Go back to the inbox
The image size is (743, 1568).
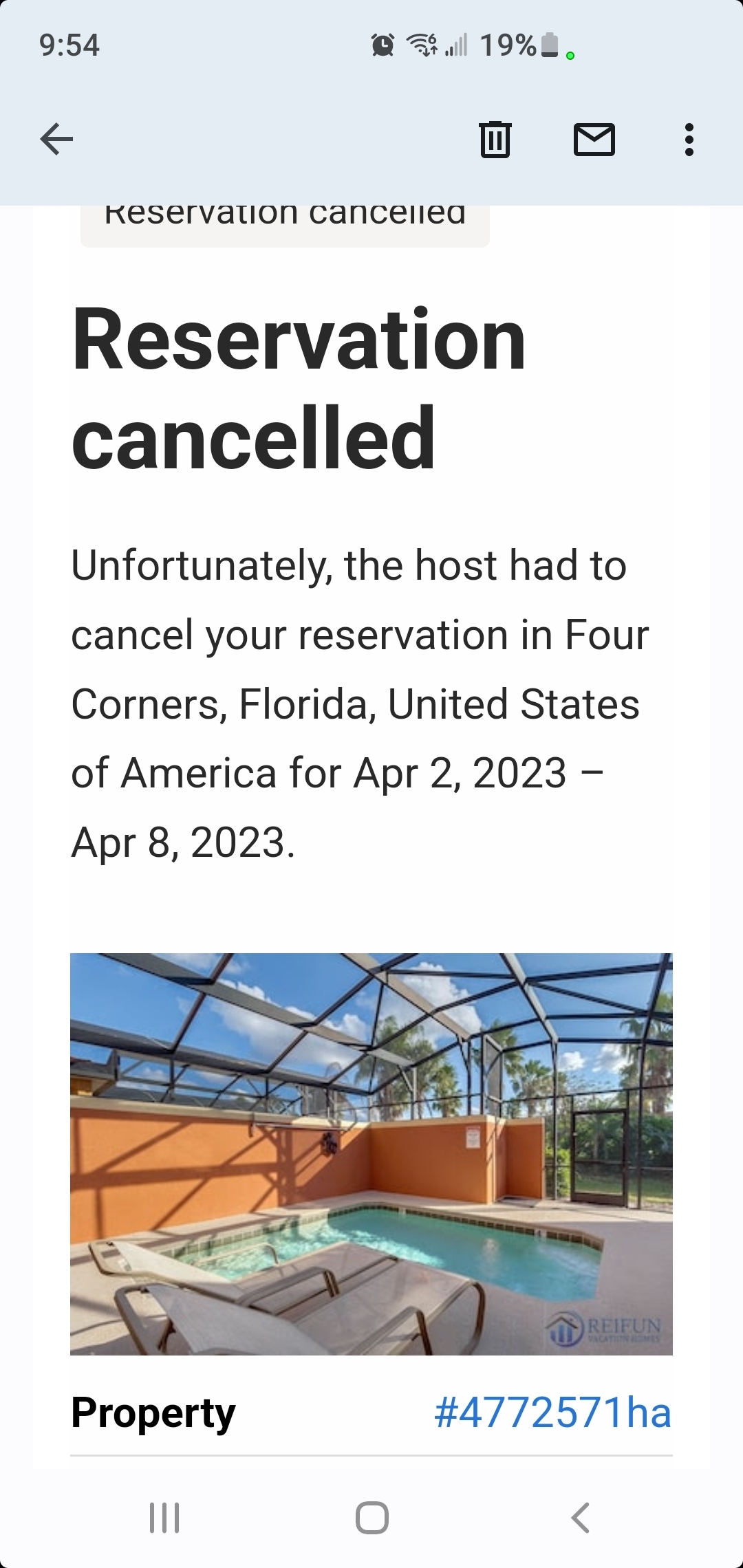[56, 140]
